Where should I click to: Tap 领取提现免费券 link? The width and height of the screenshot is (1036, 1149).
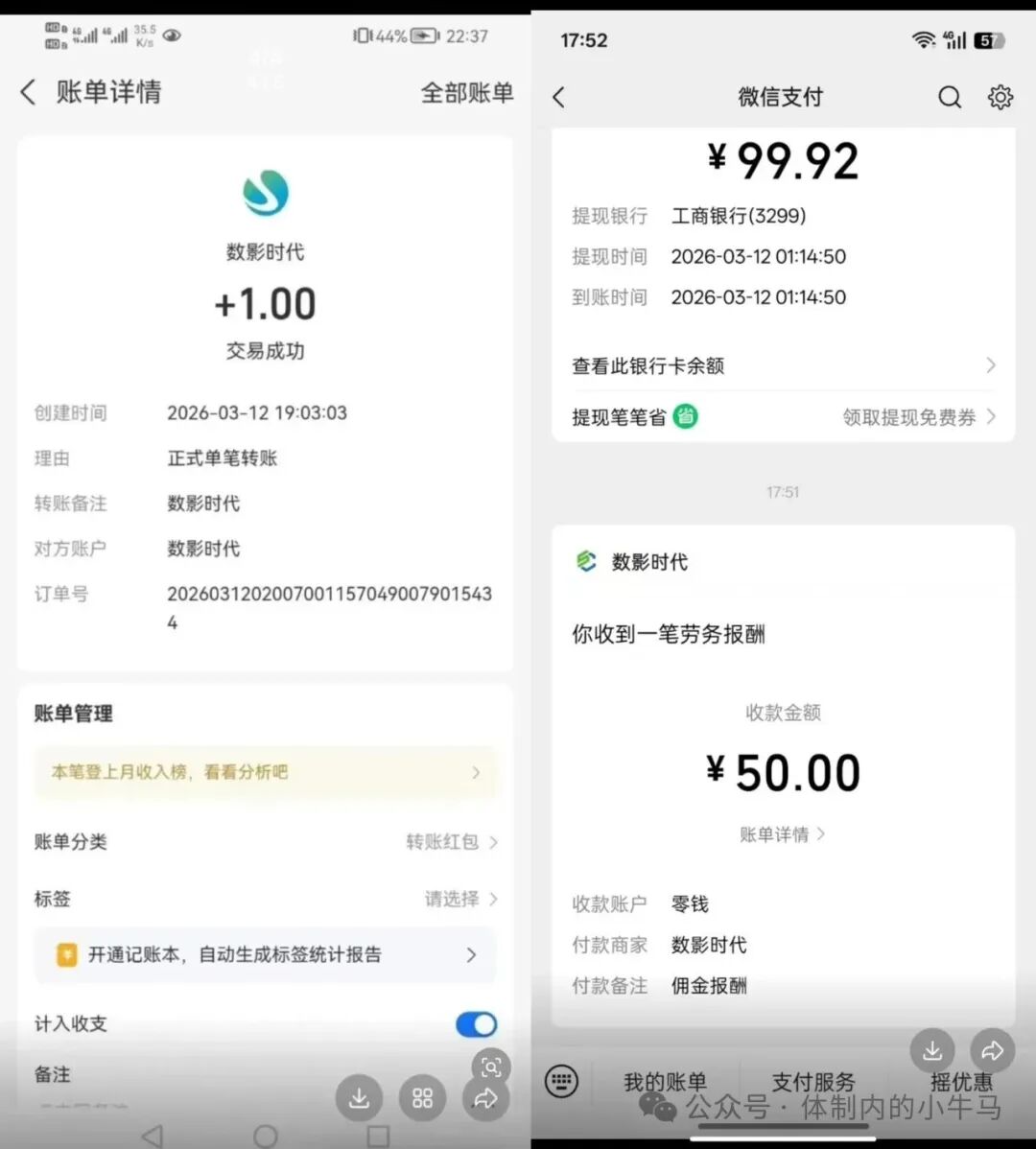(906, 416)
